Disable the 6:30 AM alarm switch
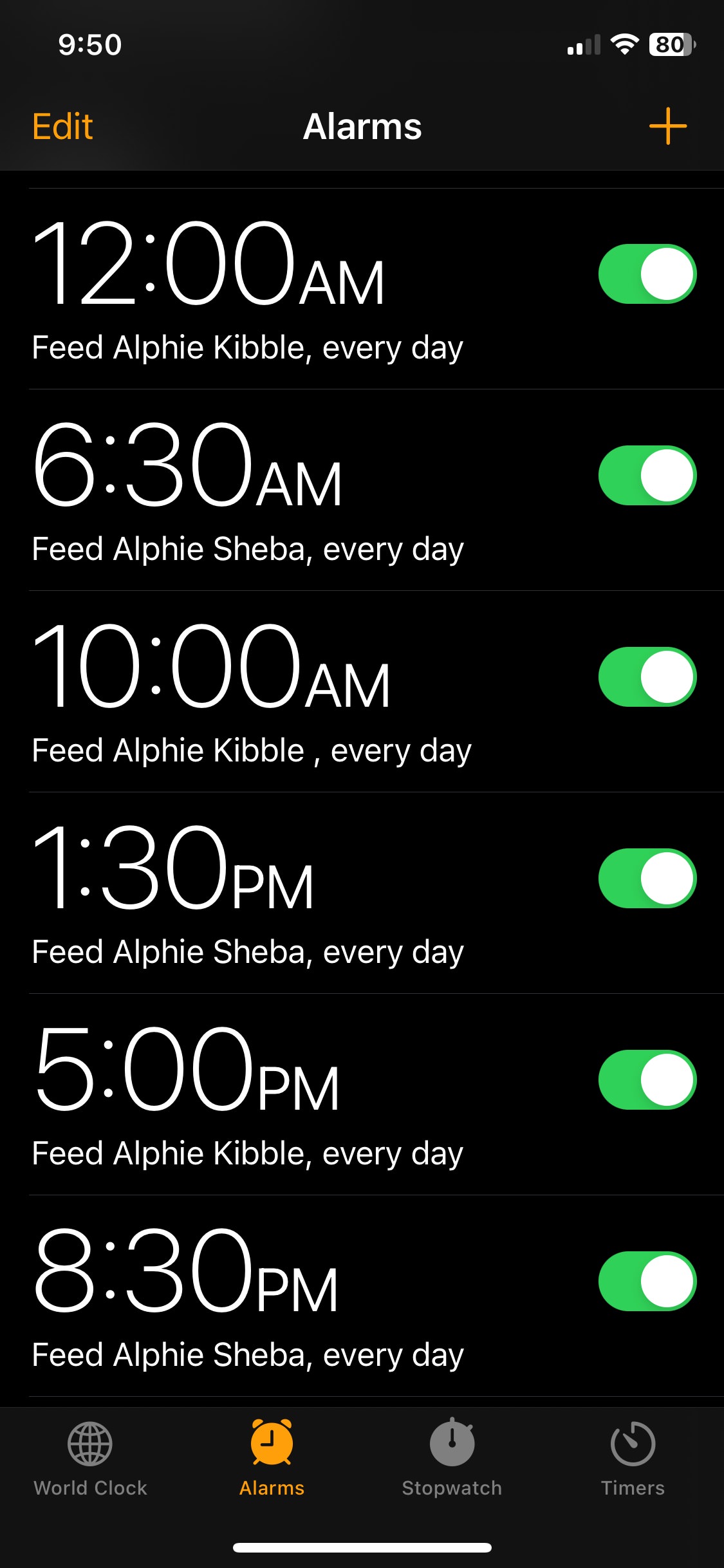 (647, 475)
